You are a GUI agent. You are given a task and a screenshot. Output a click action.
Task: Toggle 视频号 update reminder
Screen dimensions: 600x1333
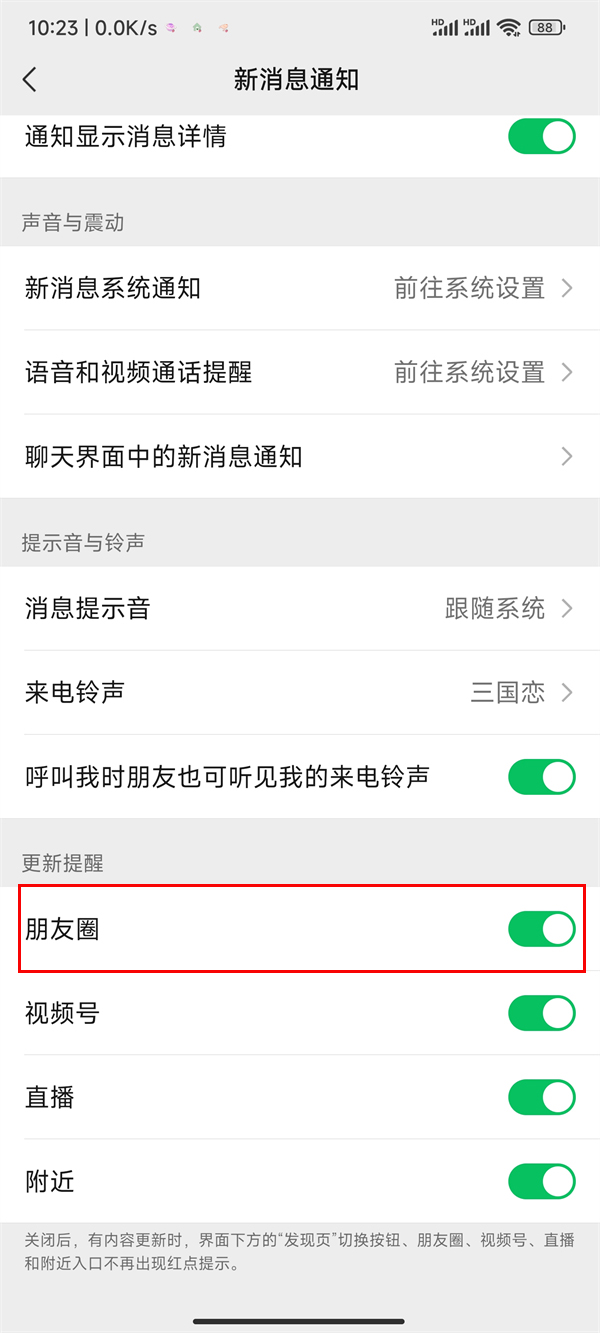point(542,1013)
